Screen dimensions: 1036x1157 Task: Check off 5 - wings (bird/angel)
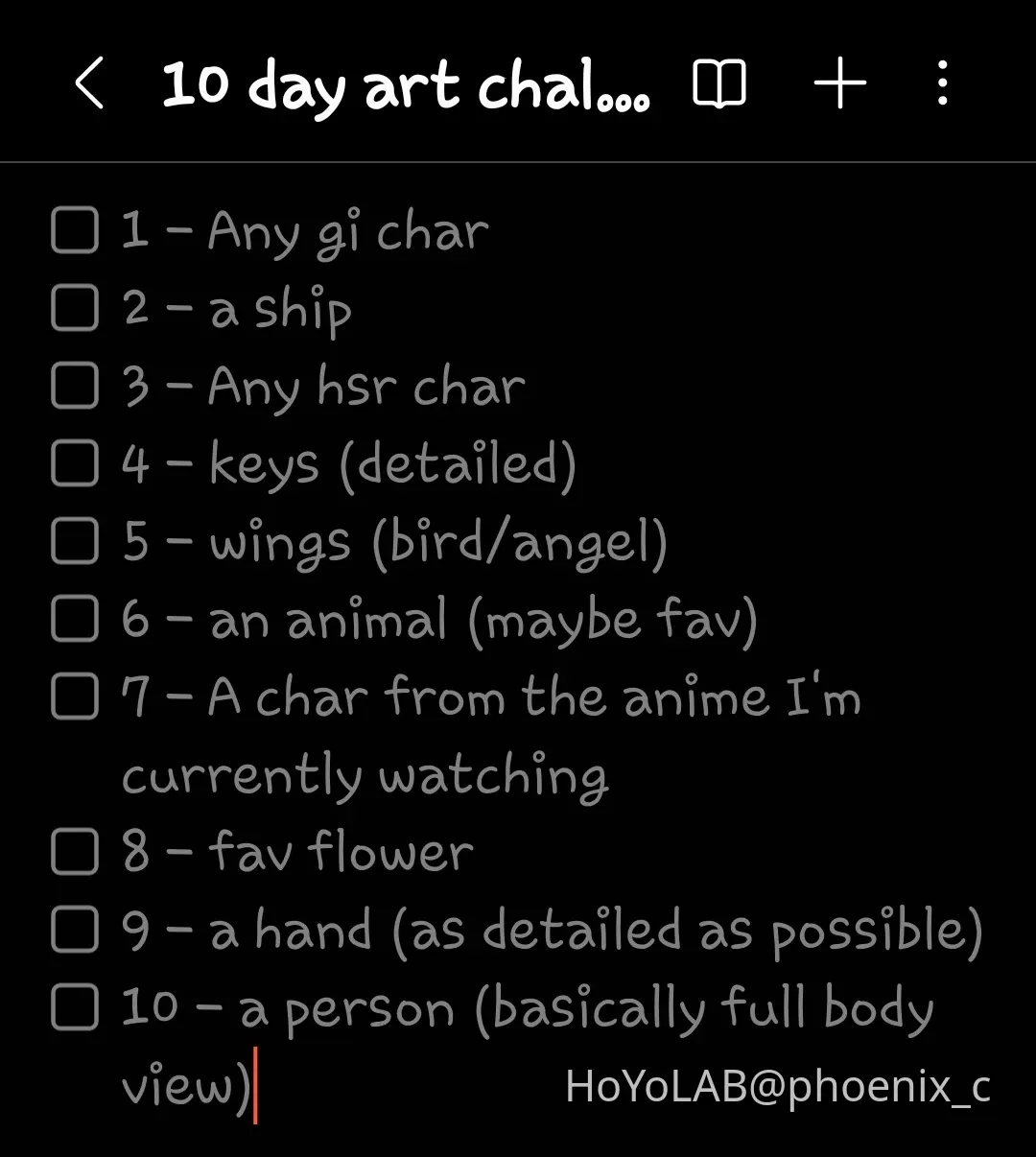(74, 543)
